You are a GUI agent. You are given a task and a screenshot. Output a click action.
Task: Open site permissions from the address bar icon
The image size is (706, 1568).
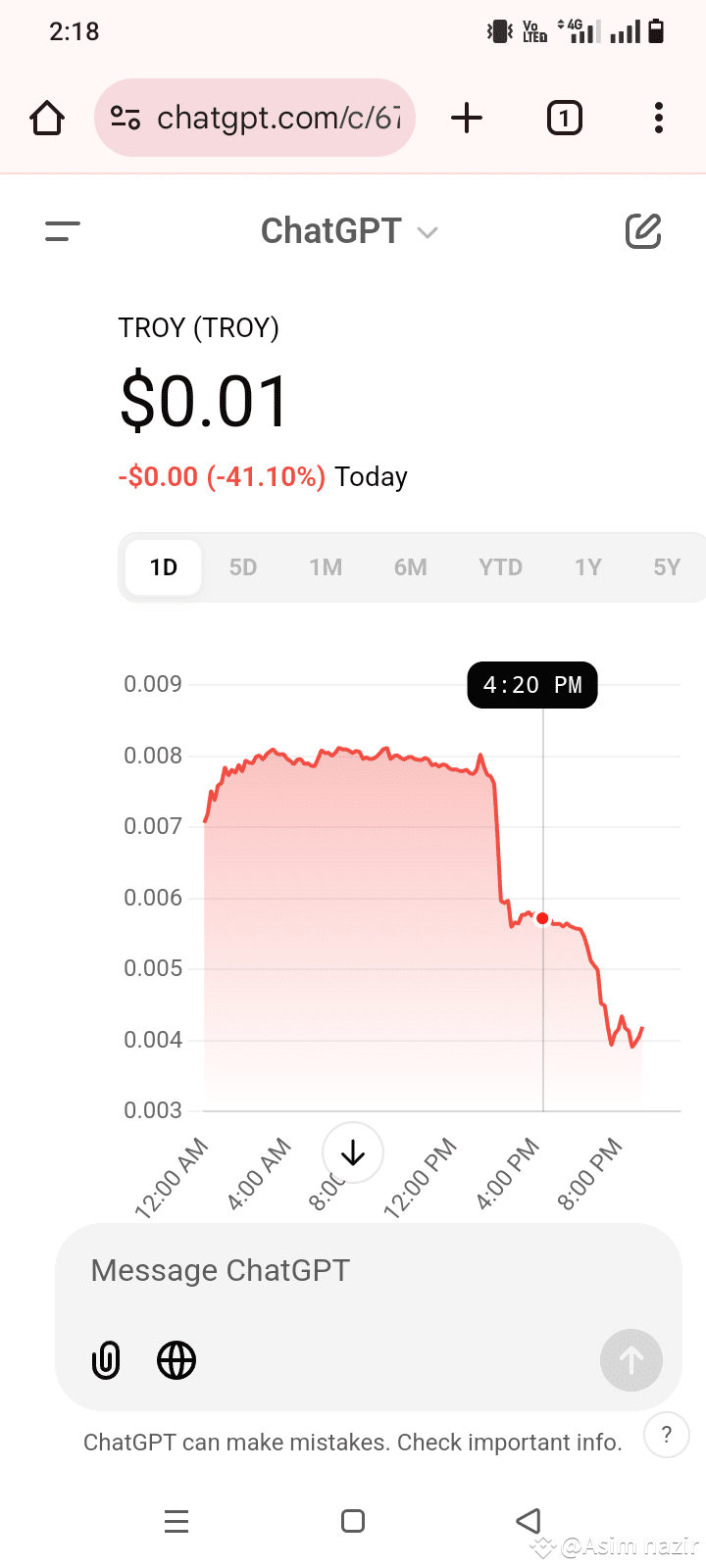tap(126, 118)
